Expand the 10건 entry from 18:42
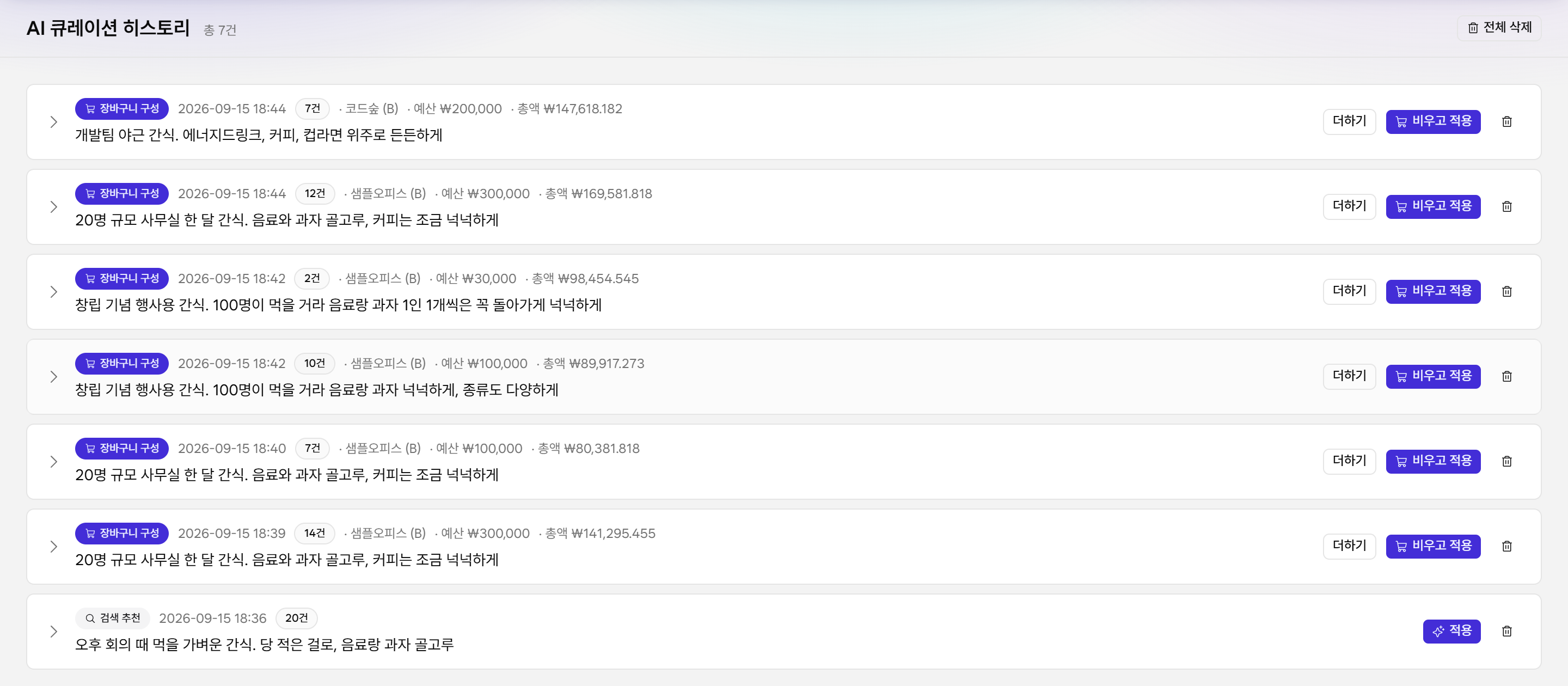The width and height of the screenshot is (1568, 686). coord(53,376)
